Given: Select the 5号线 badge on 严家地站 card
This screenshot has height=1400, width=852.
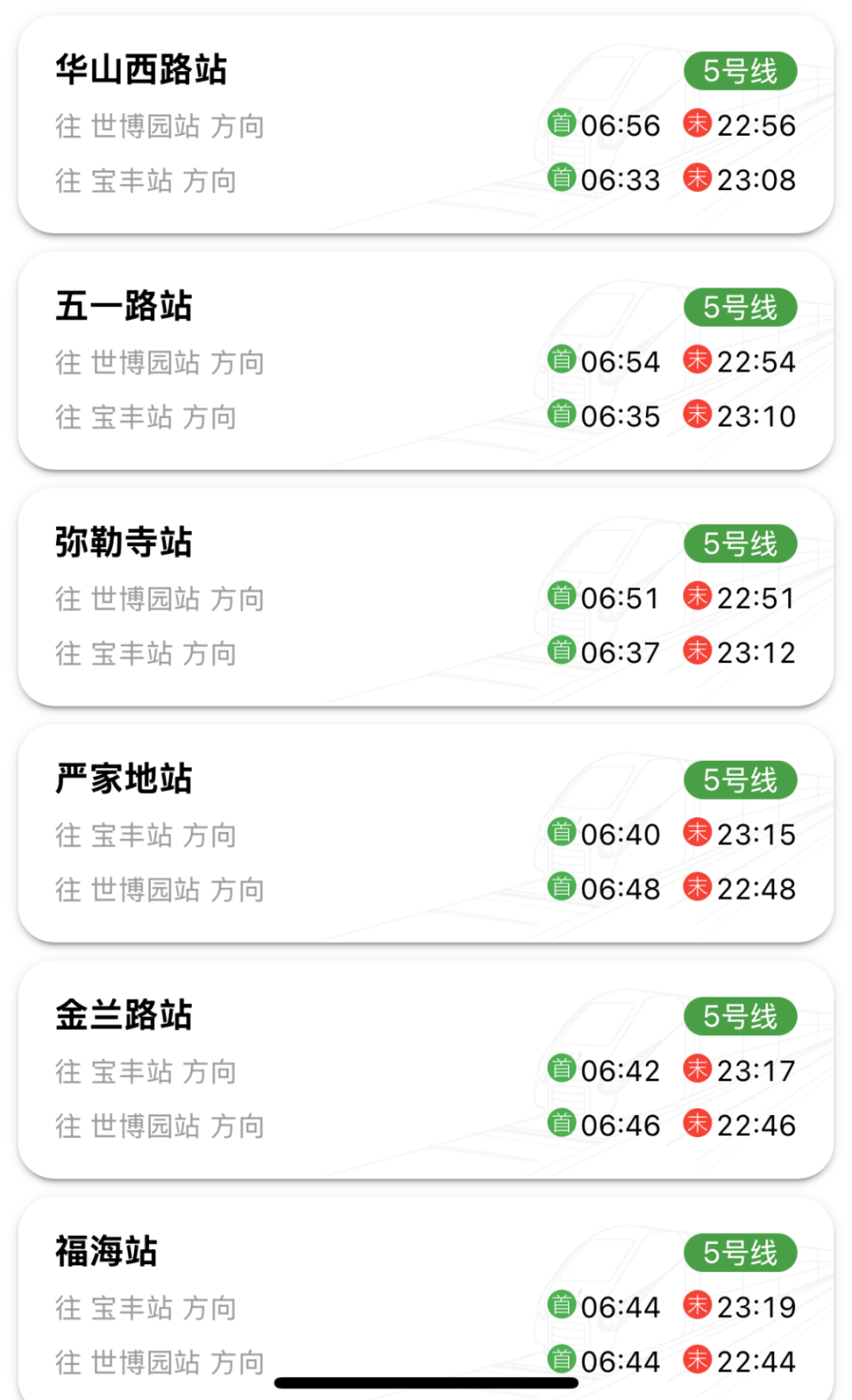Looking at the screenshot, I should [740, 780].
